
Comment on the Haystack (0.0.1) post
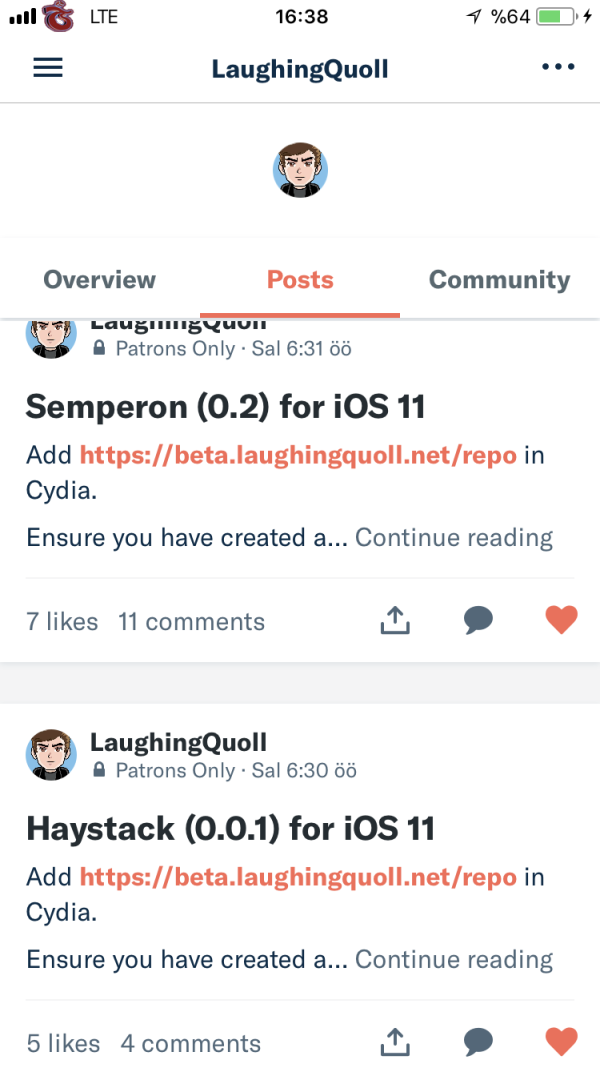[x=479, y=1043]
